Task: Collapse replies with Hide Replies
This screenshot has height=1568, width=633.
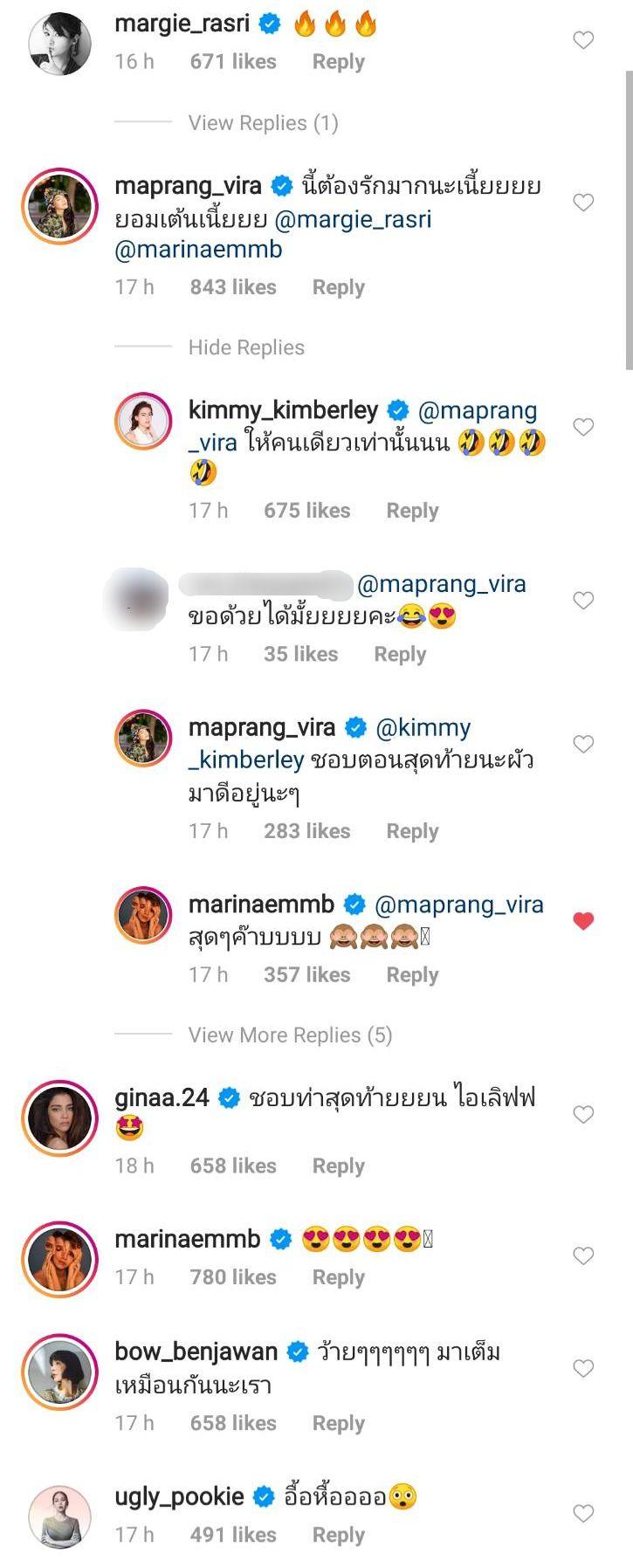Action: tap(246, 347)
